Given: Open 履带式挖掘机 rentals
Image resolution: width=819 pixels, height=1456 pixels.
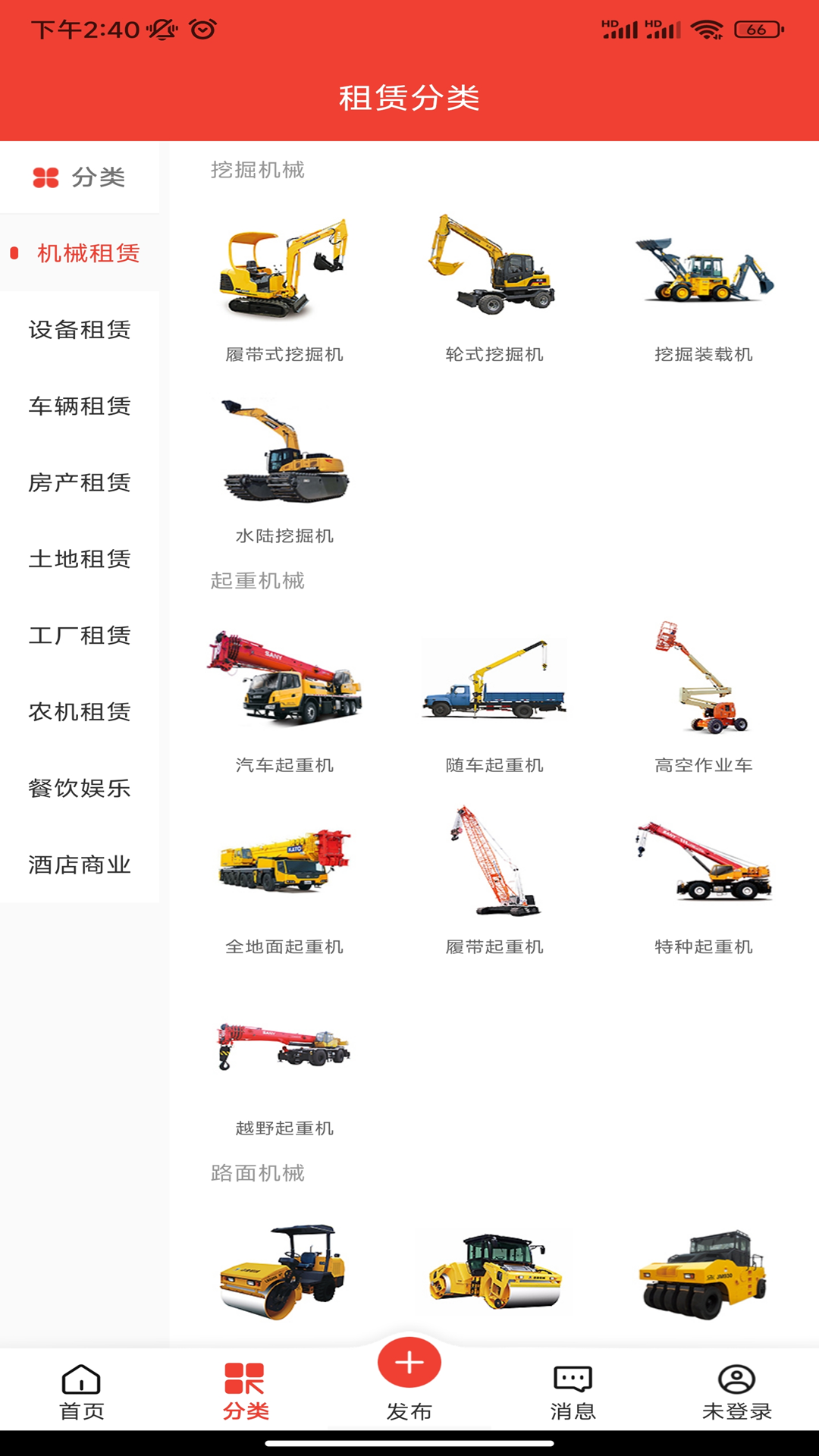Looking at the screenshot, I should click(x=284, y=288).
